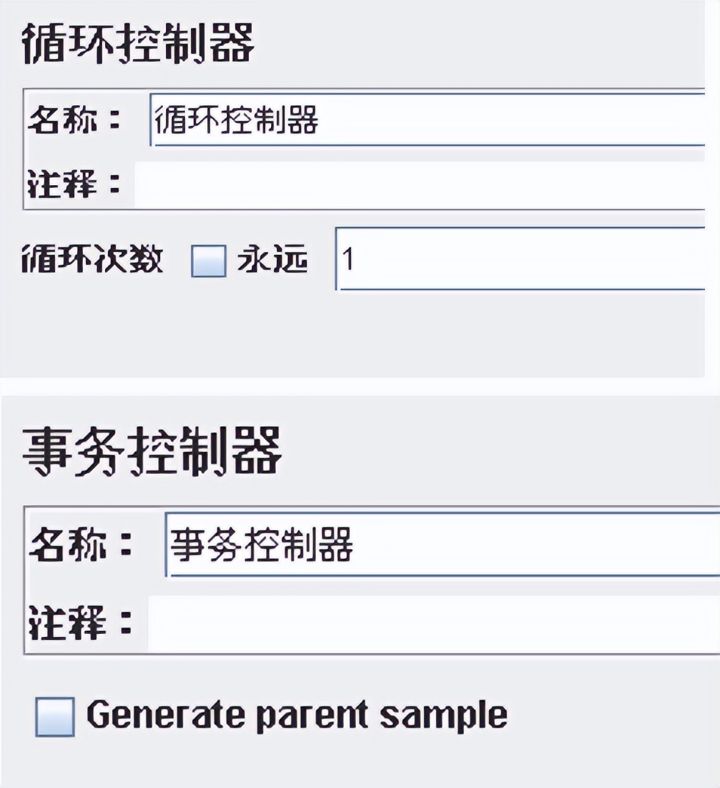The image size is (720, 788).
Task: Click the 注释 field under 事务控制器
Action: (430, 624)
